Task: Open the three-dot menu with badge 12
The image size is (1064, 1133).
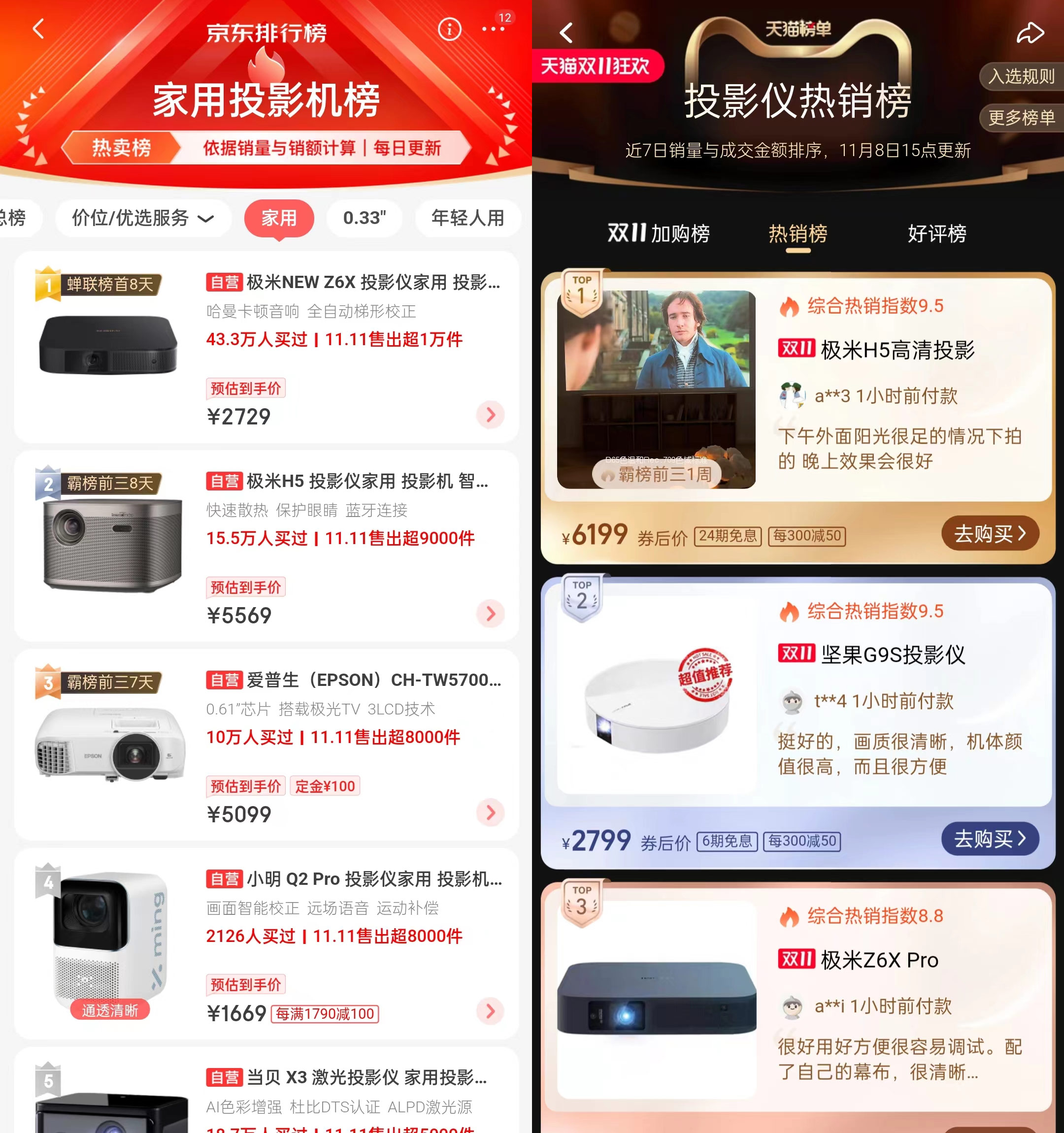Action: point(493,29)
